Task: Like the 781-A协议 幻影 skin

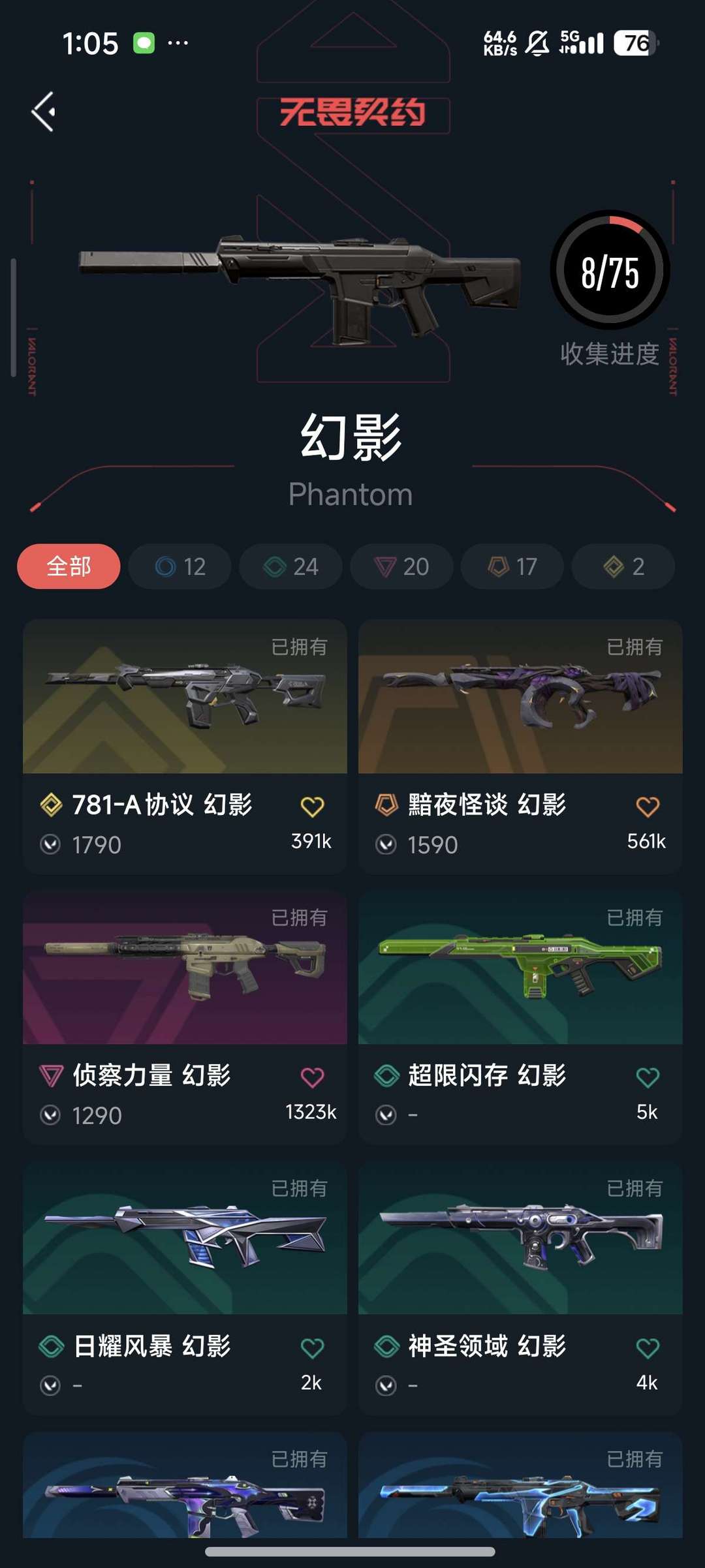Action: 312,807
